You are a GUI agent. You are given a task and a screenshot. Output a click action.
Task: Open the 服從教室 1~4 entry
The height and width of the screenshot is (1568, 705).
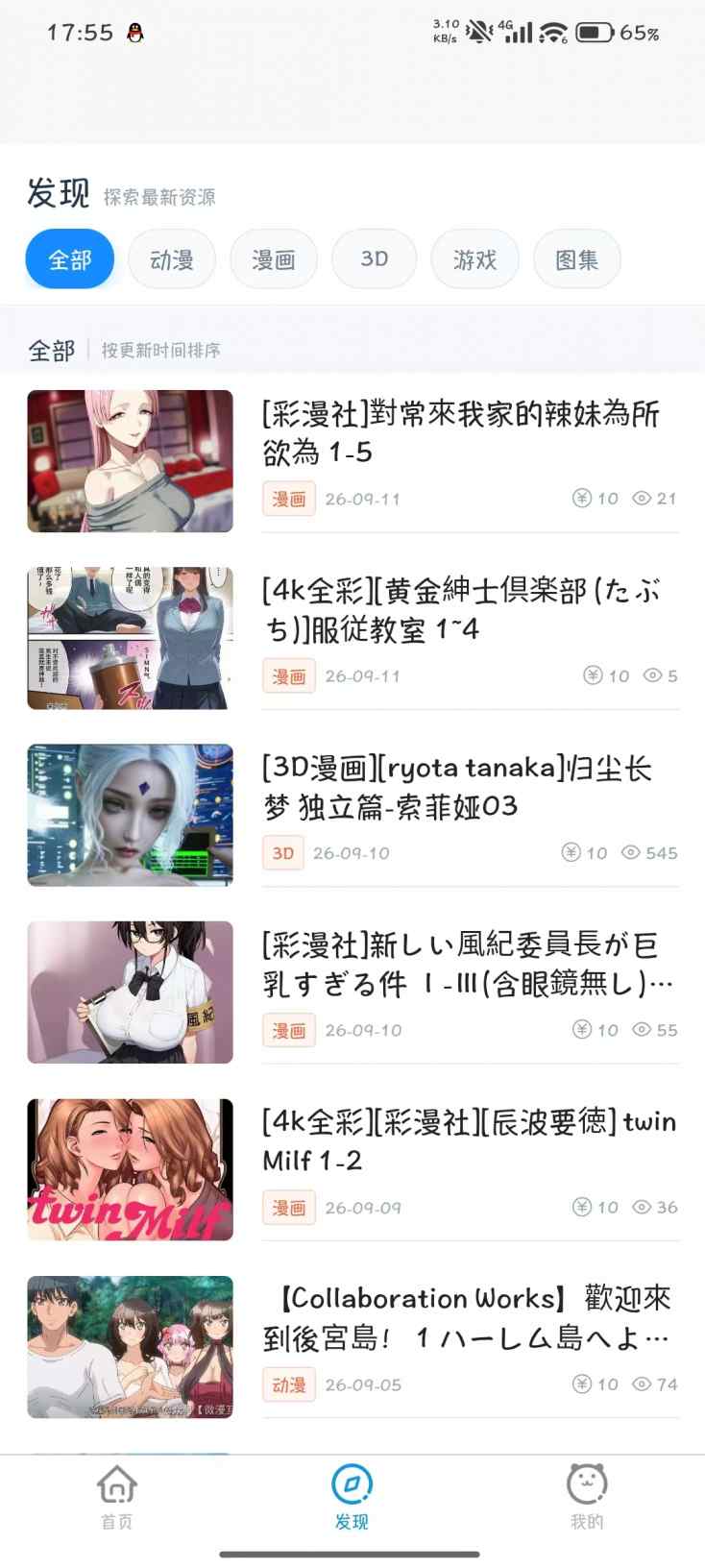click(352, 638)
